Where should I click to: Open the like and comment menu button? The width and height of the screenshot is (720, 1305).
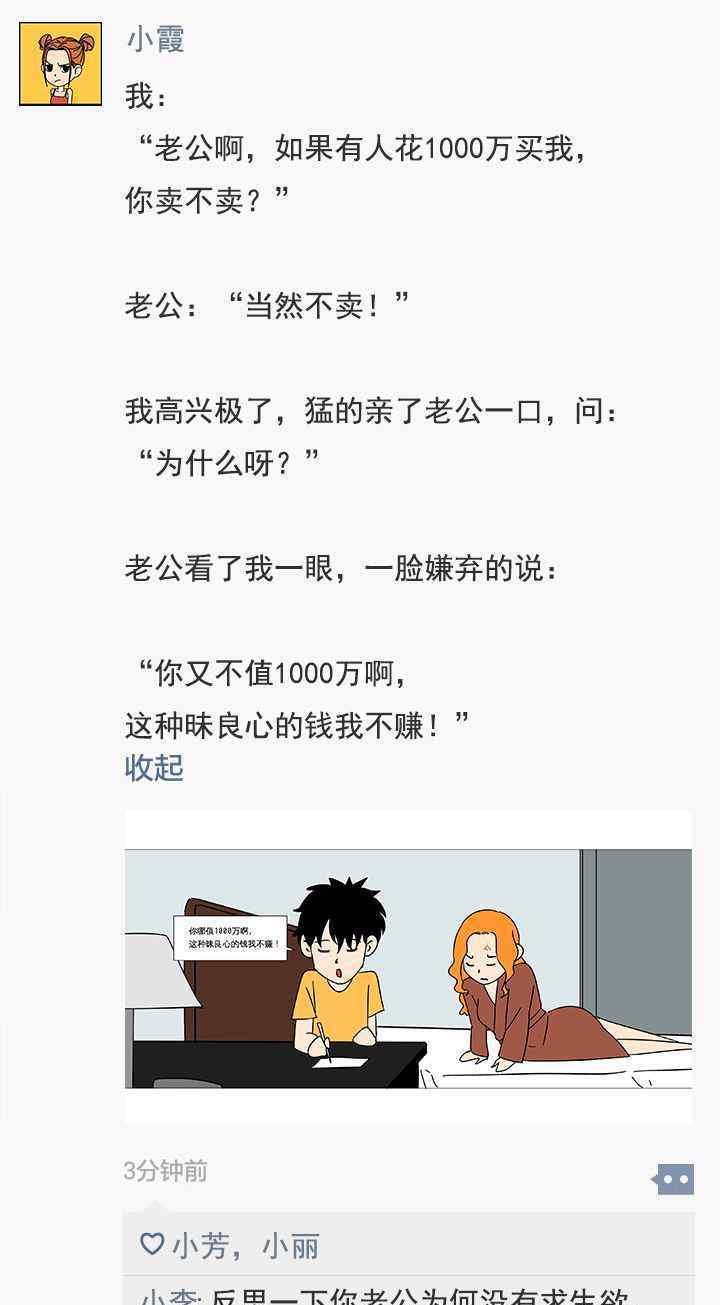click(x=673, y=1179)
